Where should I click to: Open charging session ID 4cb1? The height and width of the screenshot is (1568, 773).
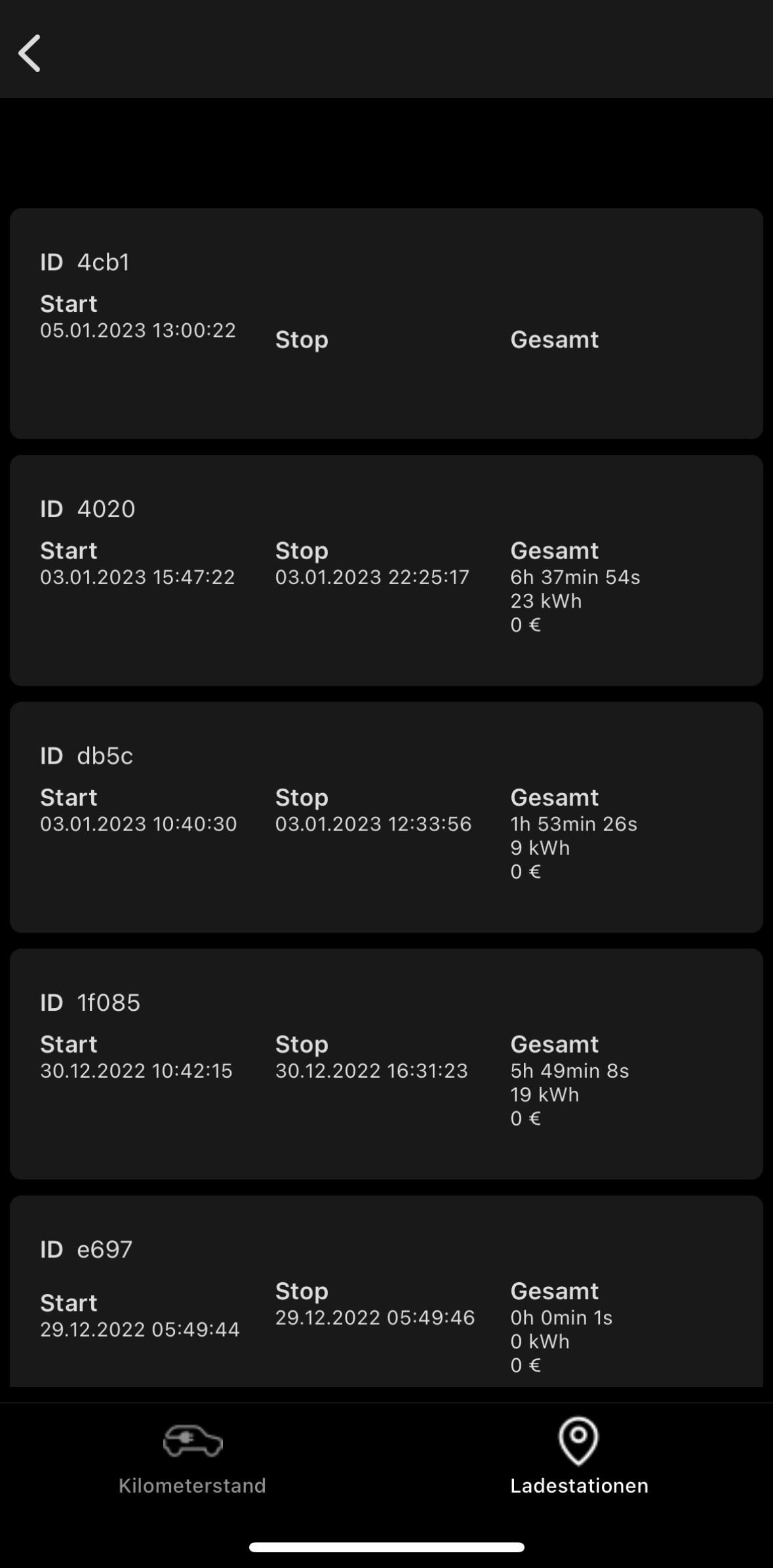pos(386,324)
